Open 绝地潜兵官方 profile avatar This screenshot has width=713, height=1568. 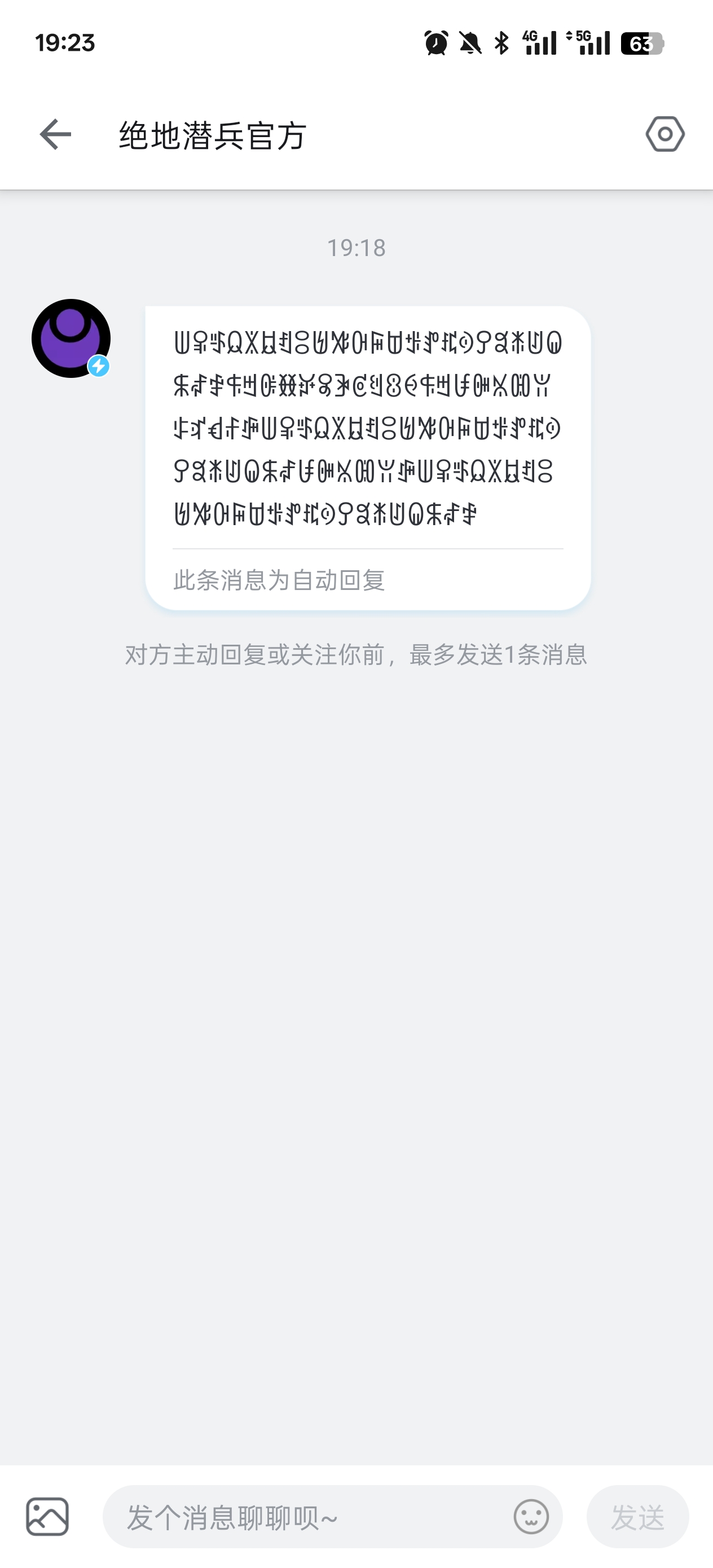click(71, 338)
